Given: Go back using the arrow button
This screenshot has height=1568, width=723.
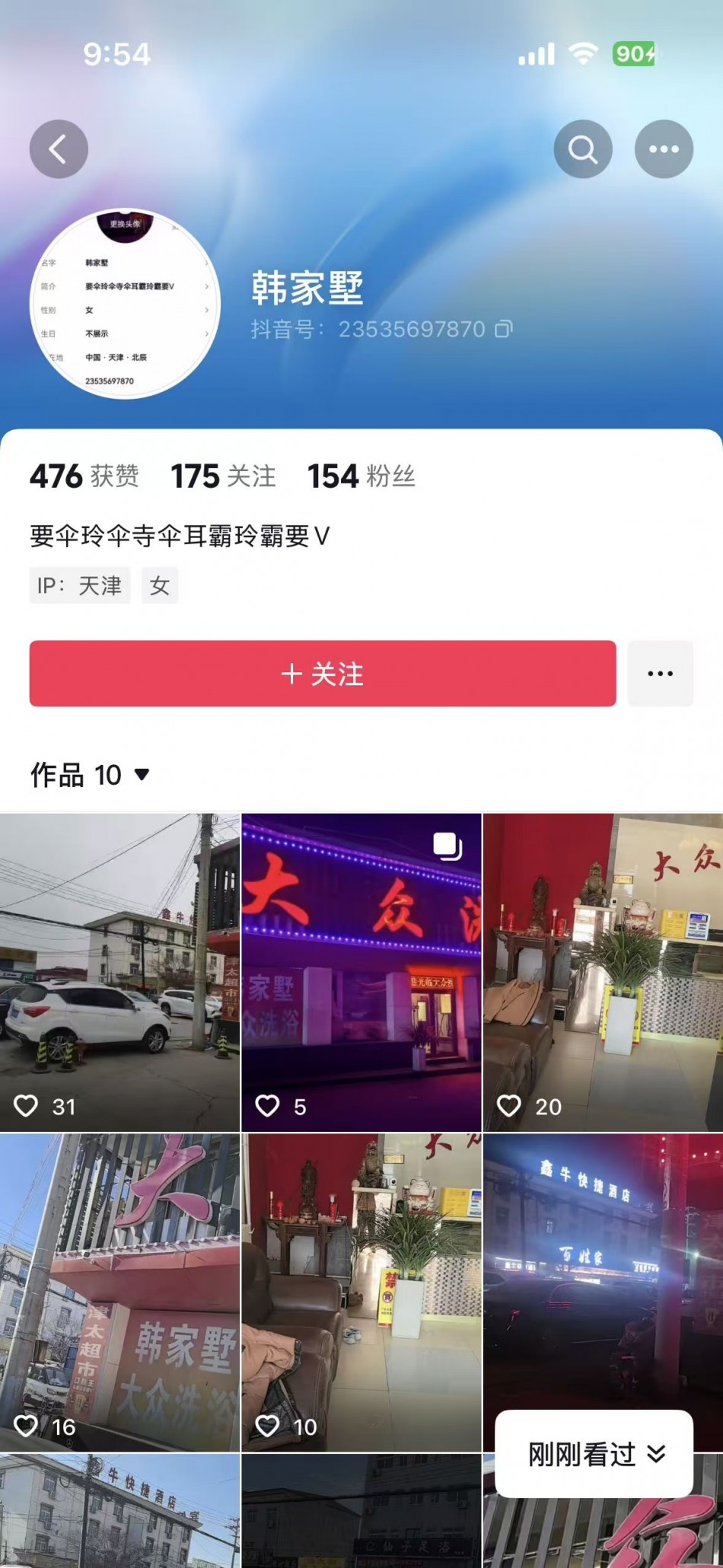Looking at the screenshot, I should click(x=59, y=149).
